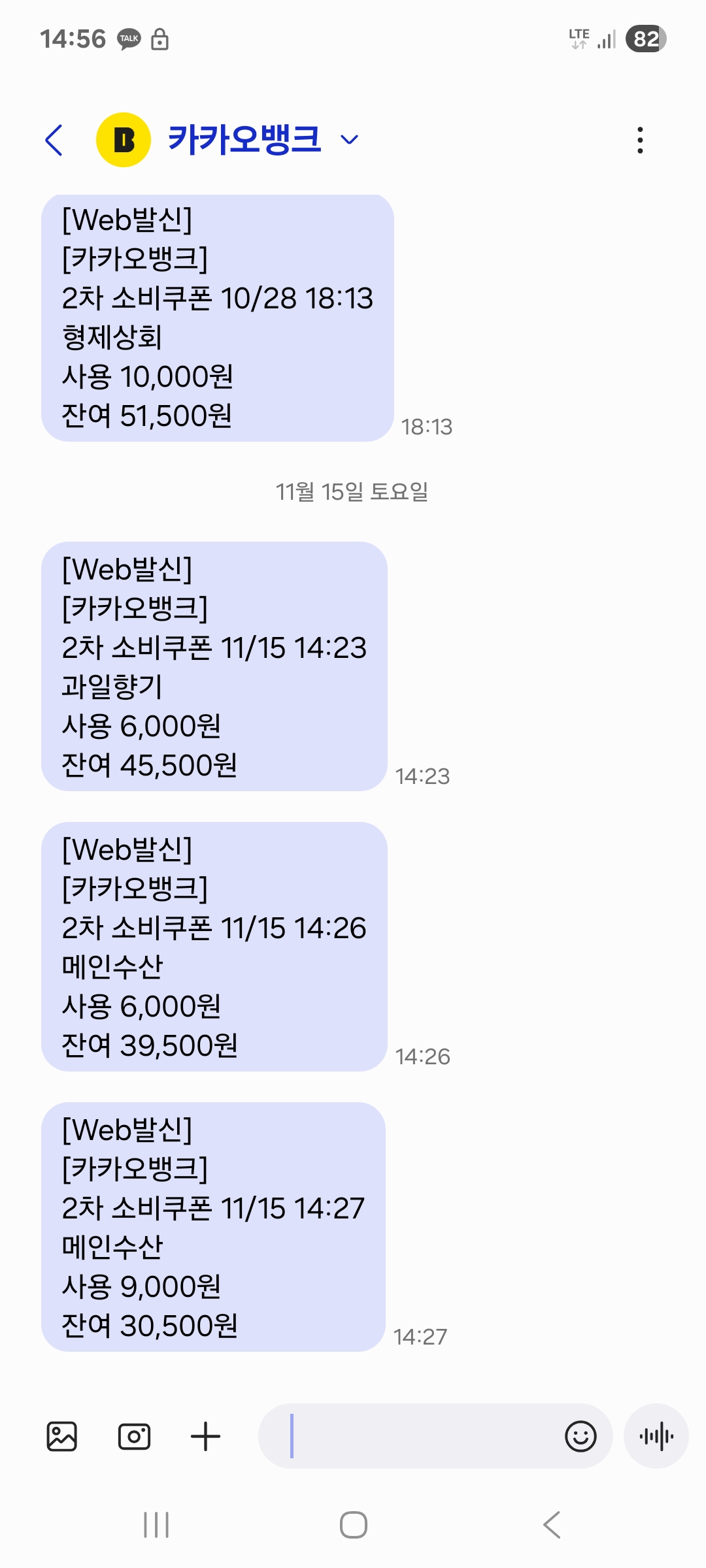The image size is (706, 1568).
Task: Launch the camera to attach a photo
Action: tap(134, 1436)
